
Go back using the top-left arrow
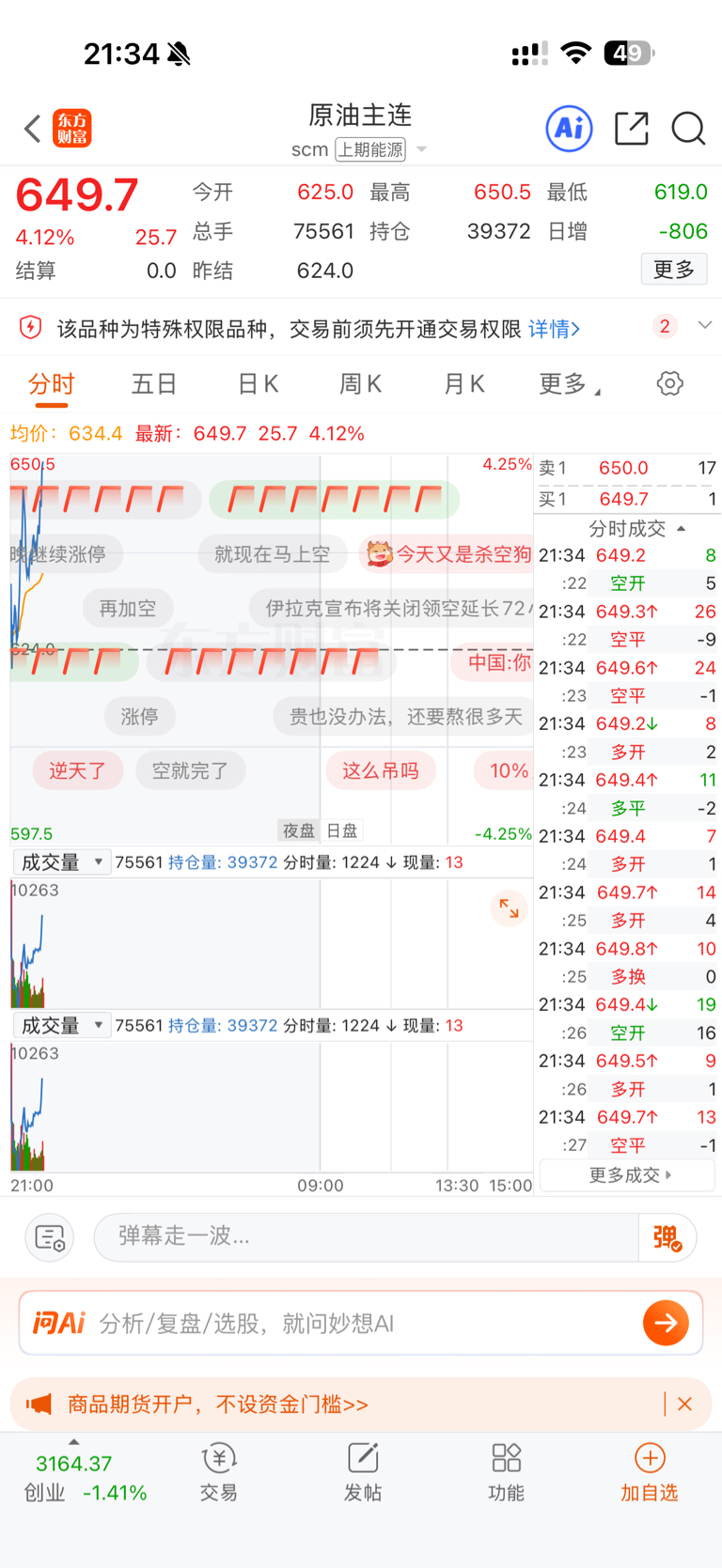coord(32,129)
